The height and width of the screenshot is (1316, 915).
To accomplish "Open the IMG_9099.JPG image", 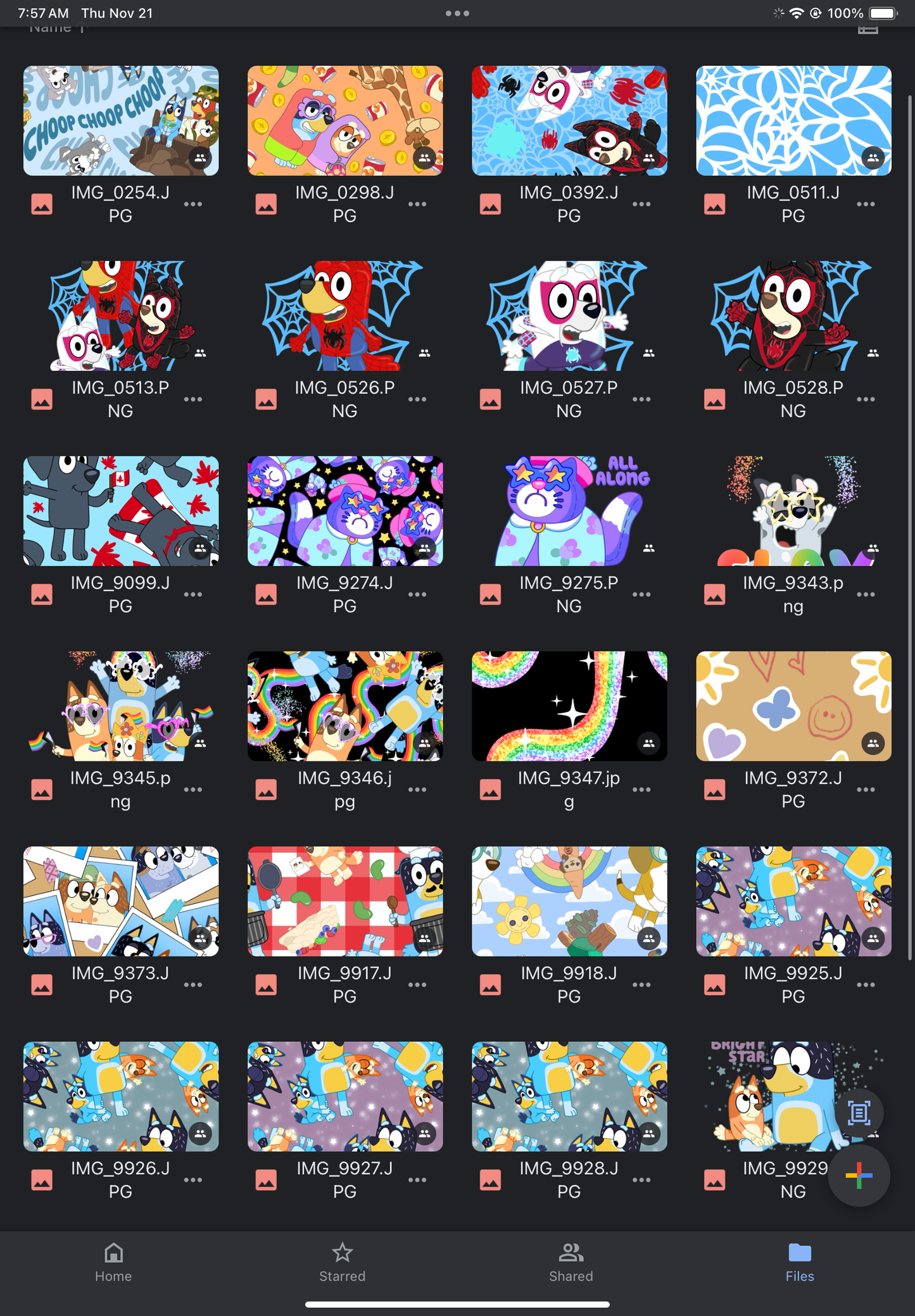I will [120, 511].
